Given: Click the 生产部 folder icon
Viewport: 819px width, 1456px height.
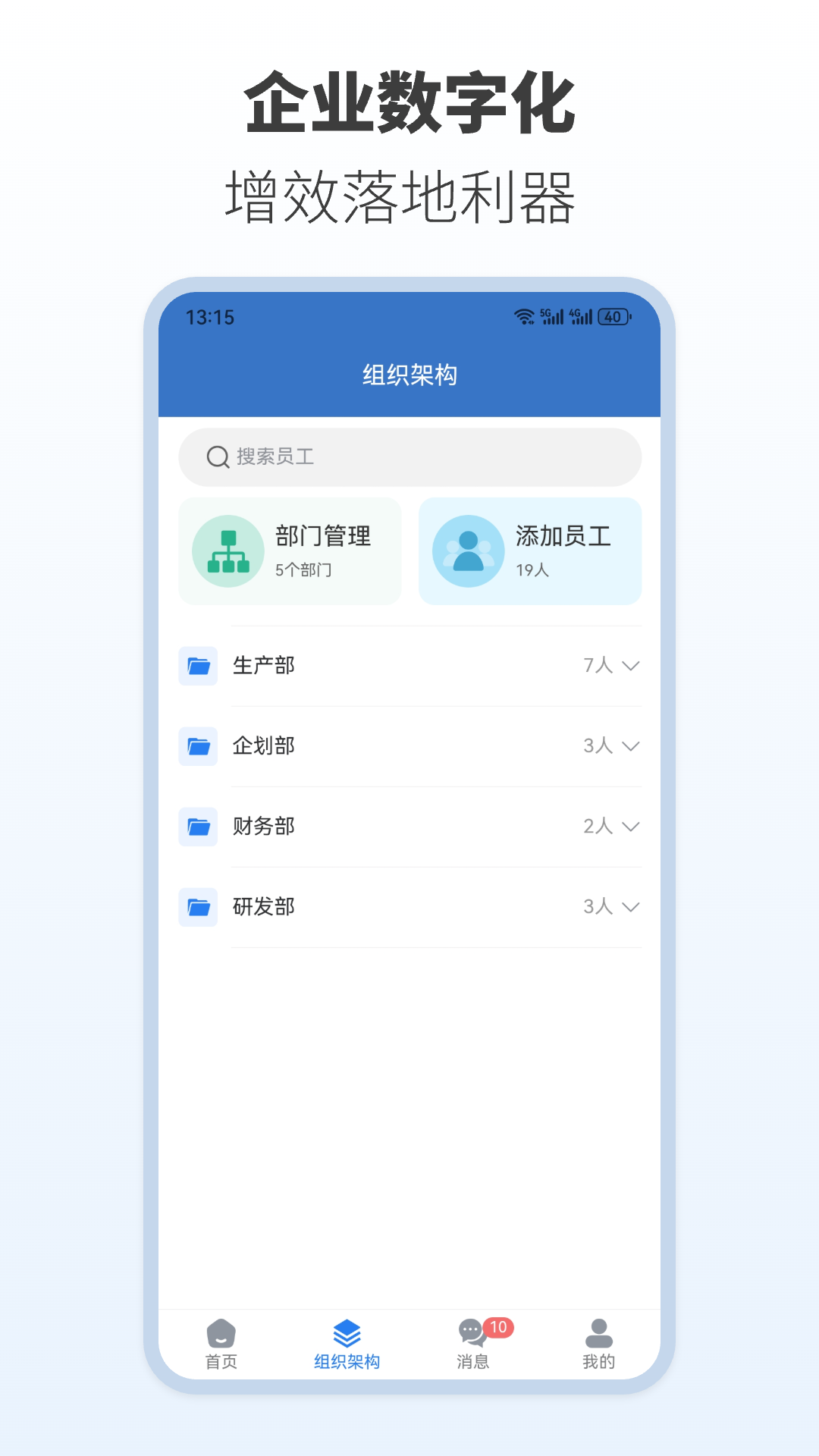Looking at the screenshot, I should [198, 665].
